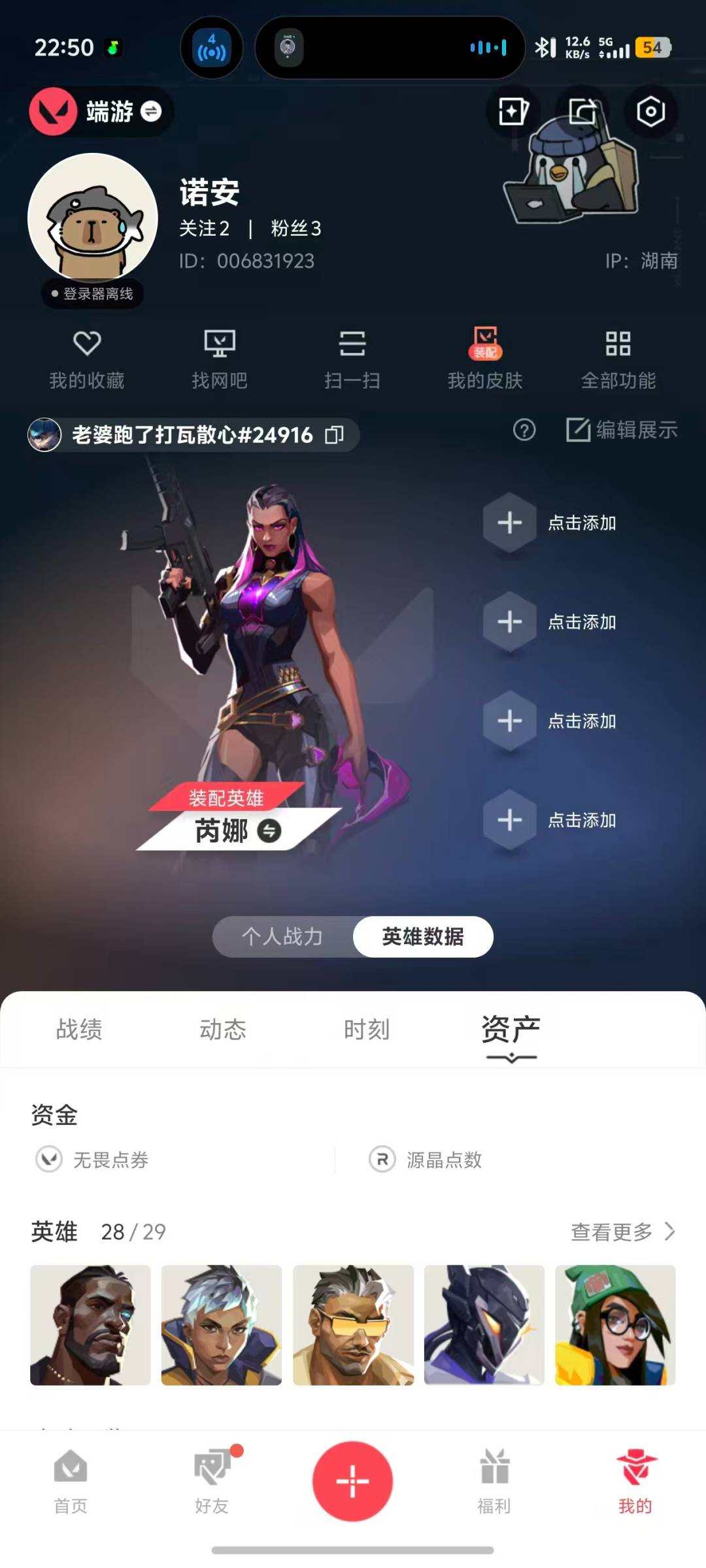Open the 扫一扫 scan icon
The width and height of the screenshot is (706, 1568).
pos(354,356)
